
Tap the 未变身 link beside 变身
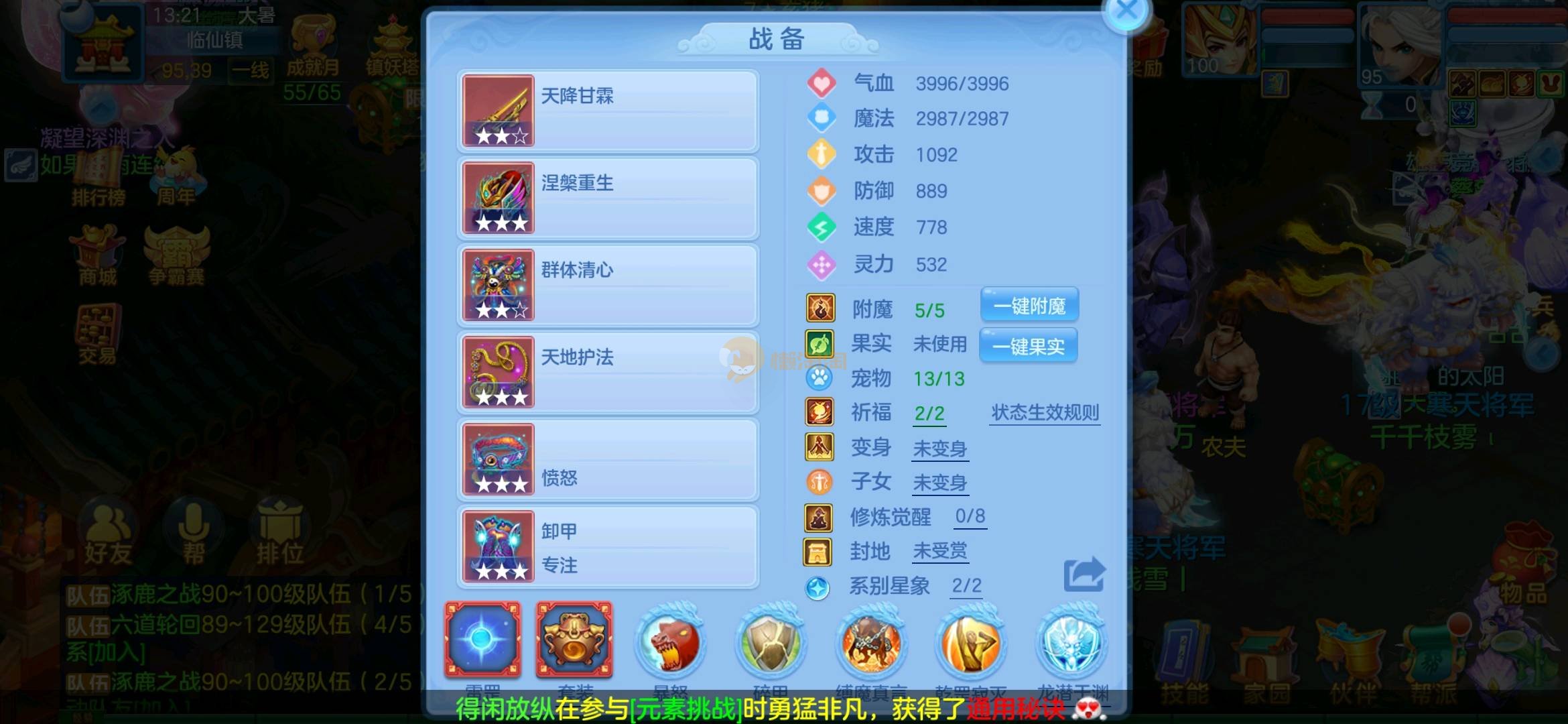pyautogui.click(x=940, y=448)
